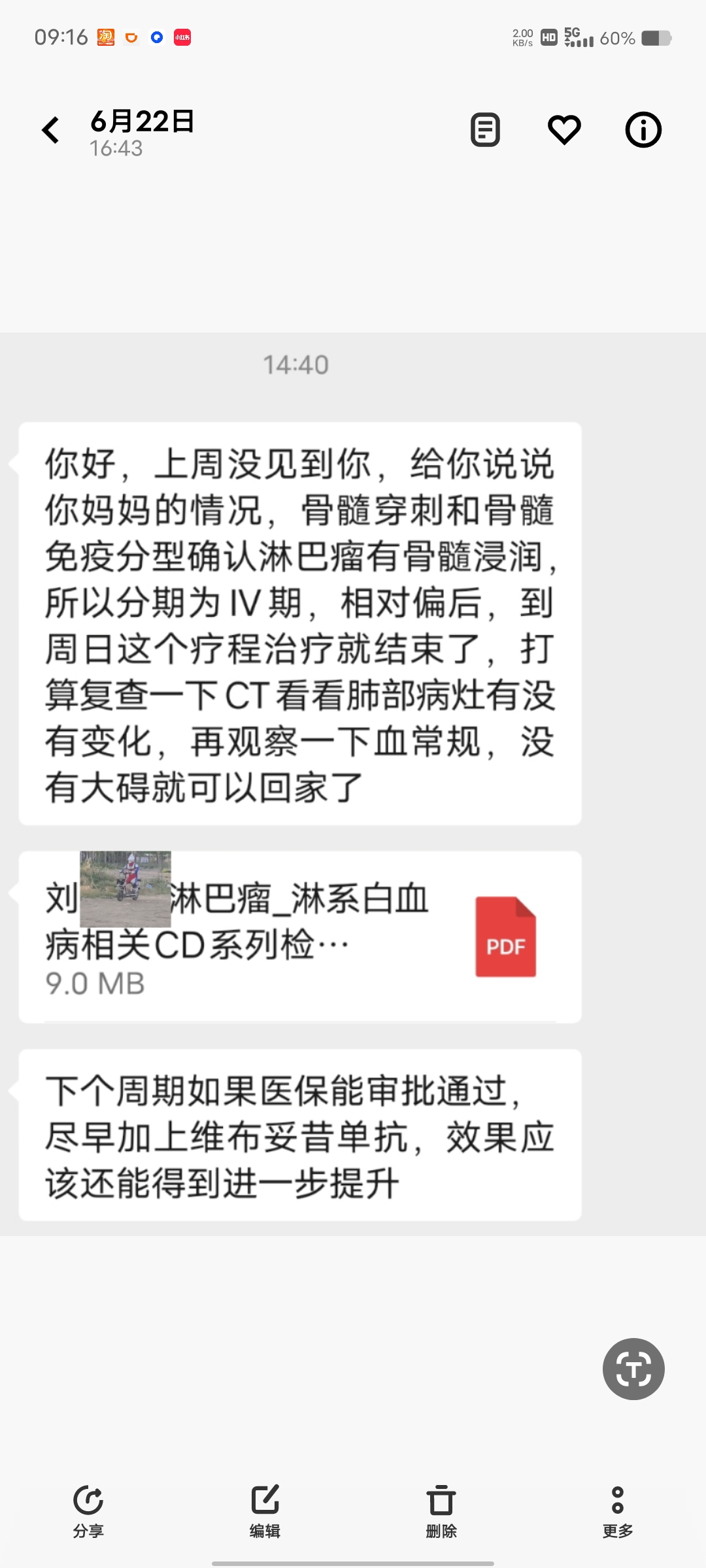View image details info icon
706x1568 pixels.
(x=643, y=129)
